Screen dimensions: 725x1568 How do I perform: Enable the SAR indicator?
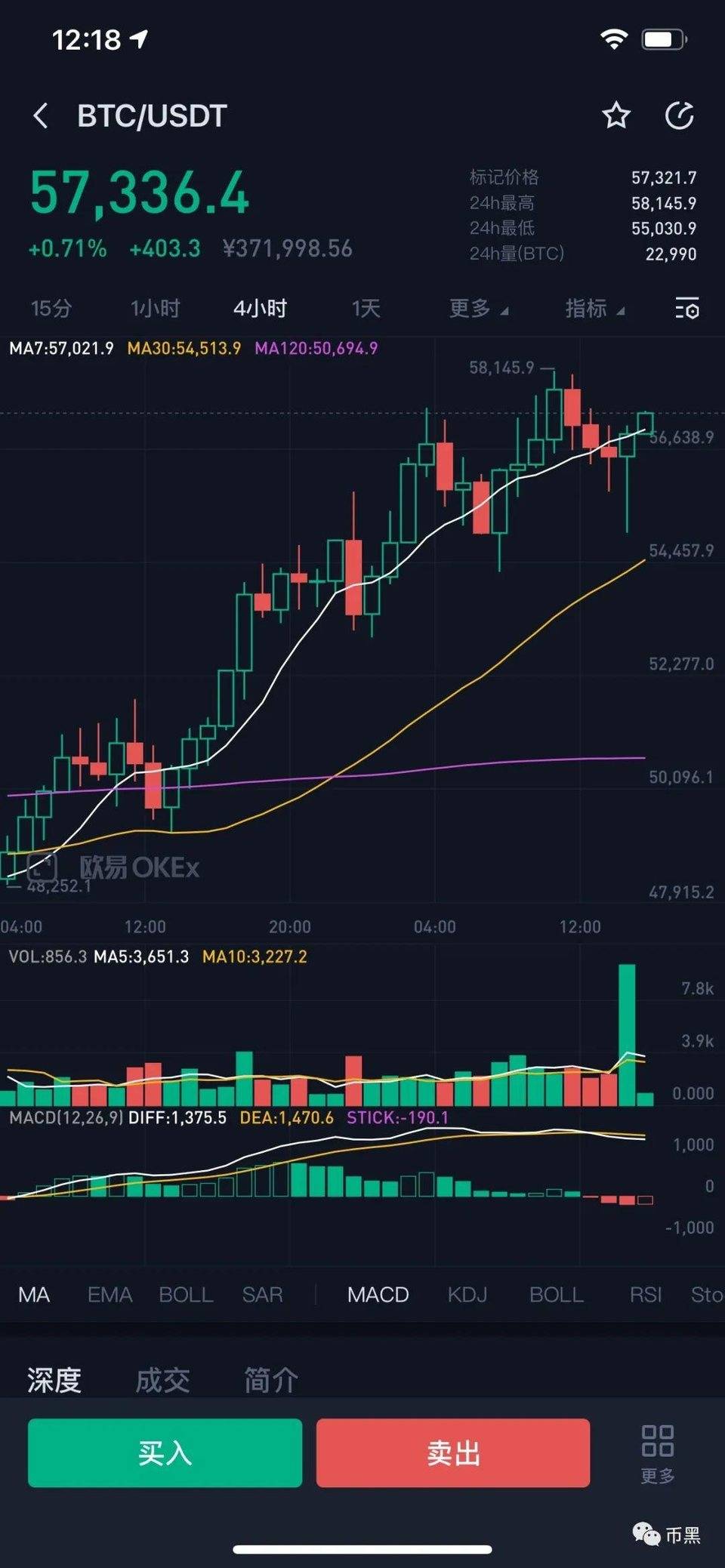(x=262, y=1295)
